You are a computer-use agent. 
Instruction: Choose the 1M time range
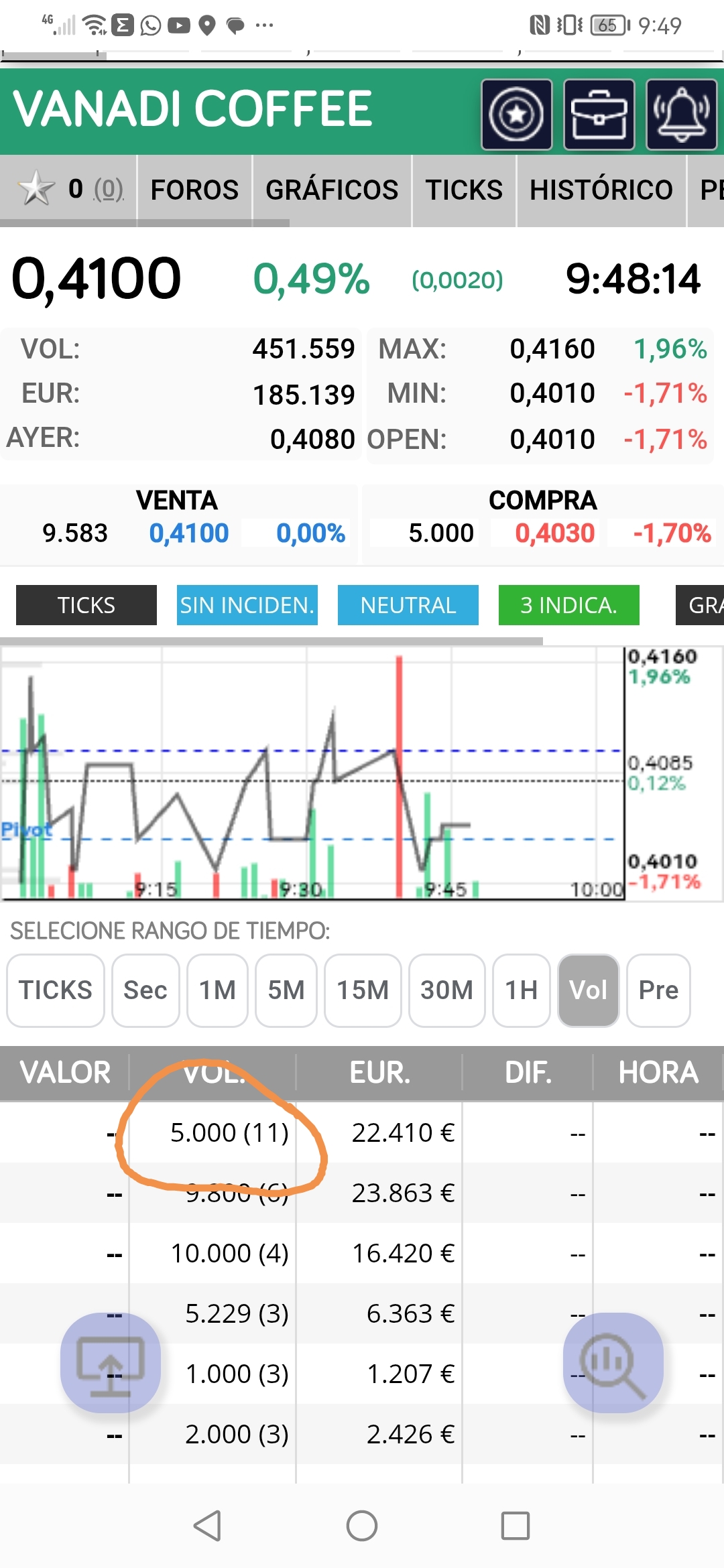(217, 990)
